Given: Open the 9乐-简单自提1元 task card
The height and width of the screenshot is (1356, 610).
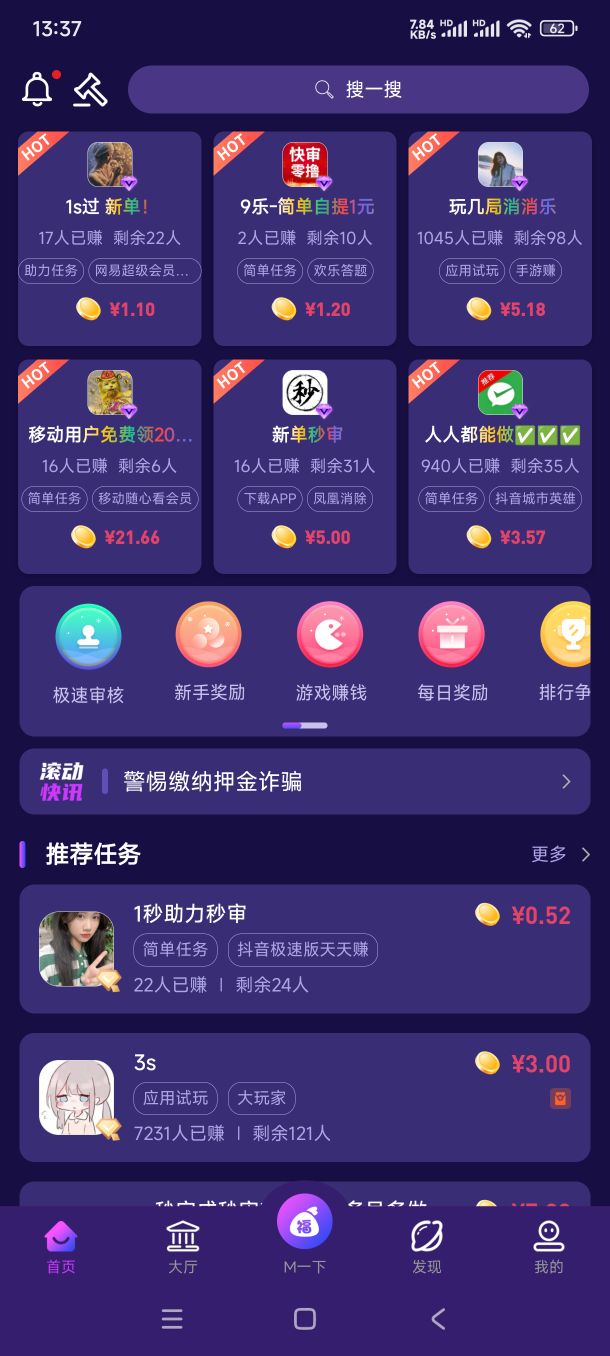Looking at the screenshot, I should pos(305,238).
